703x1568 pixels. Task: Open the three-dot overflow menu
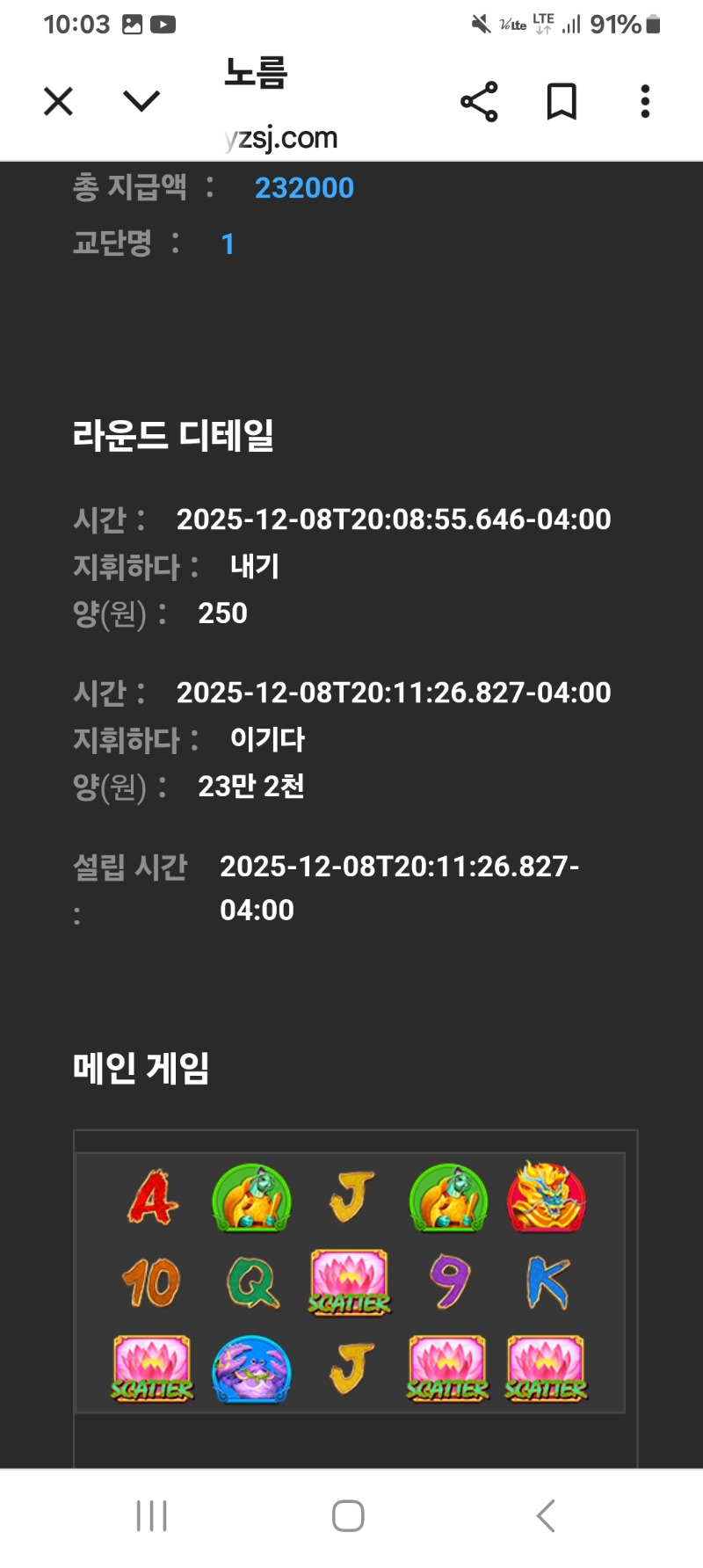(645, 102)
